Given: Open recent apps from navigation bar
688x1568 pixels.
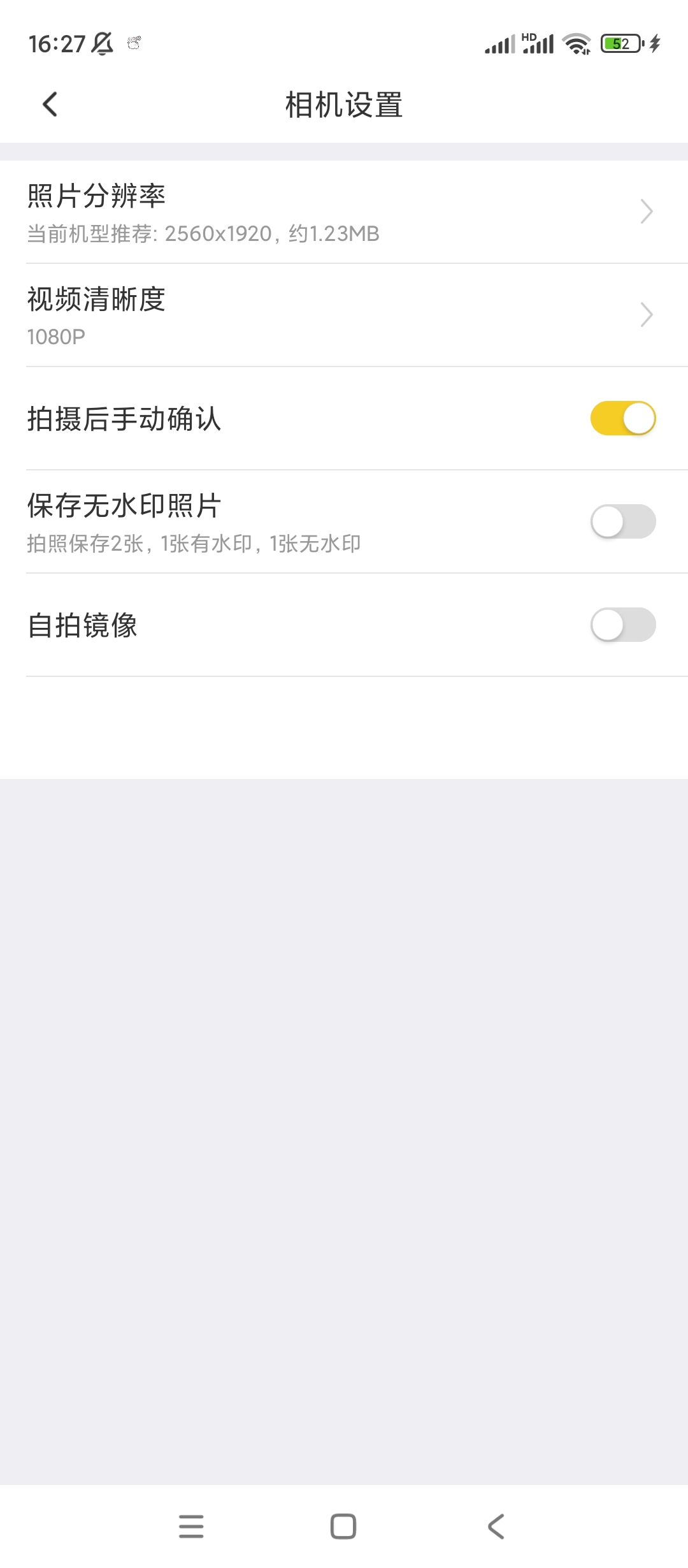Looking at the screenshot, I should point(191,1527).
